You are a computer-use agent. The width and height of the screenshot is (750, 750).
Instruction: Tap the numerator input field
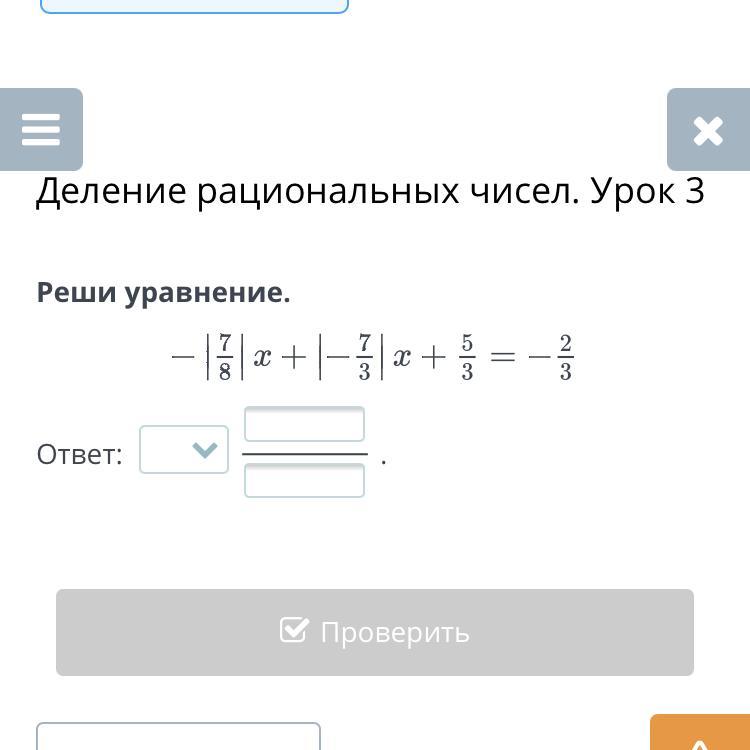304,424
